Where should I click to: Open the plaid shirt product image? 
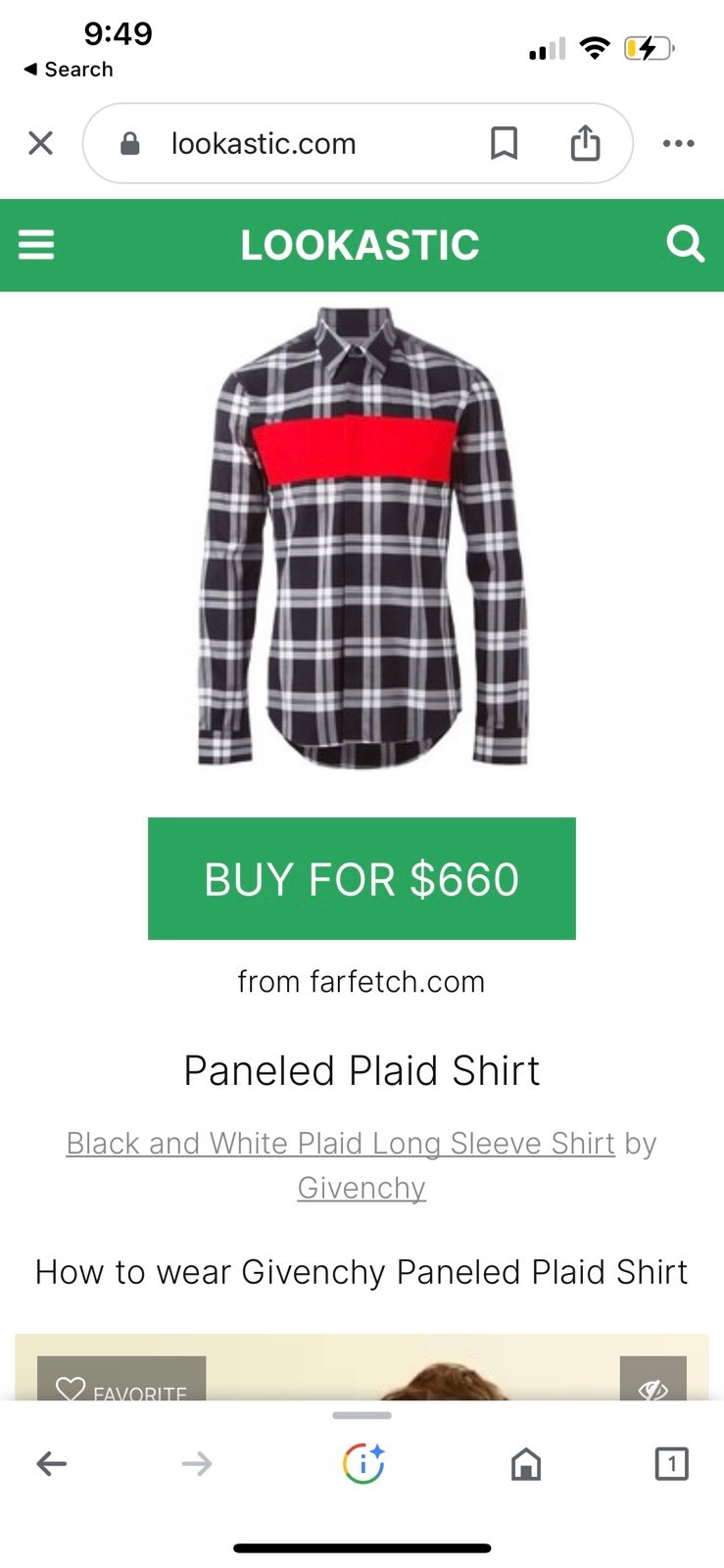[362, 537]
